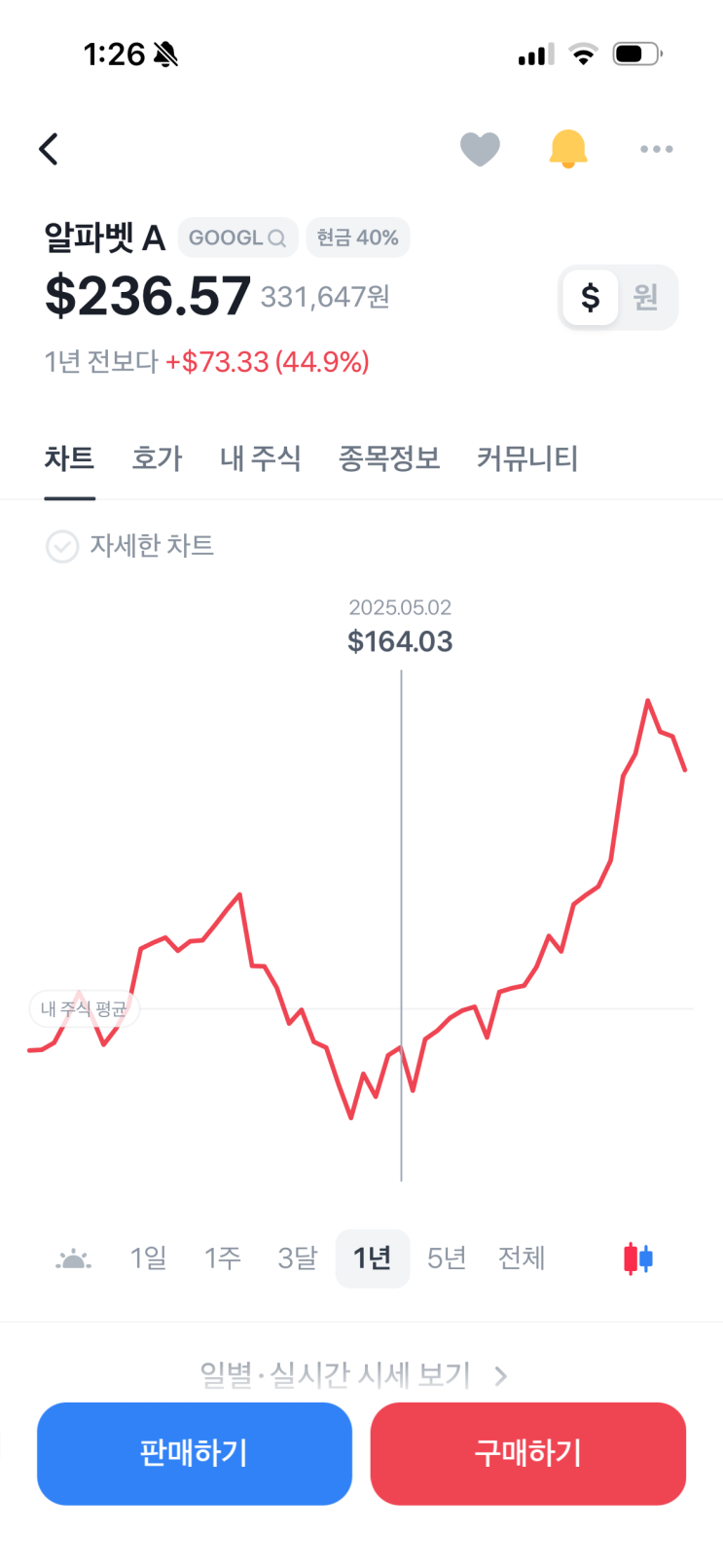Show the 전체 chart period

(x=522, y=1258)
